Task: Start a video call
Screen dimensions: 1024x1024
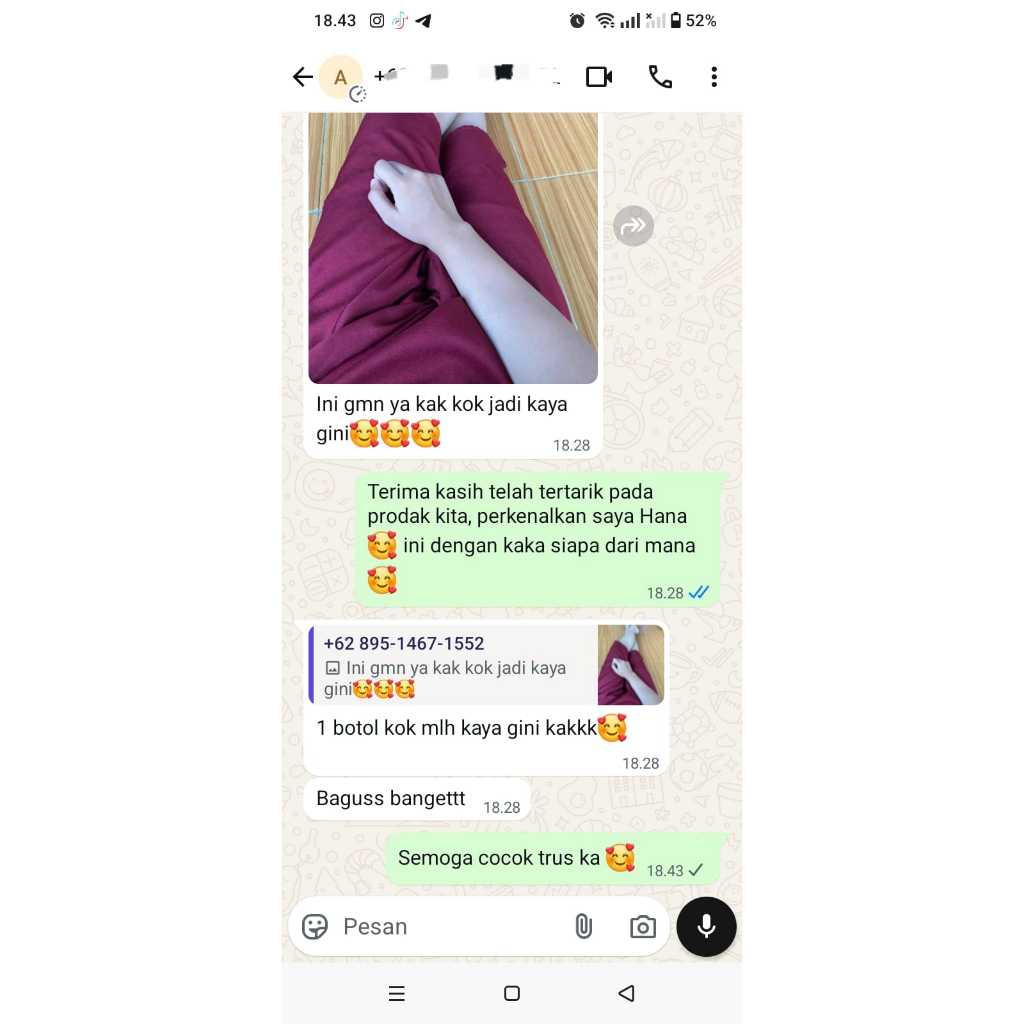Action: coord(599,77)
